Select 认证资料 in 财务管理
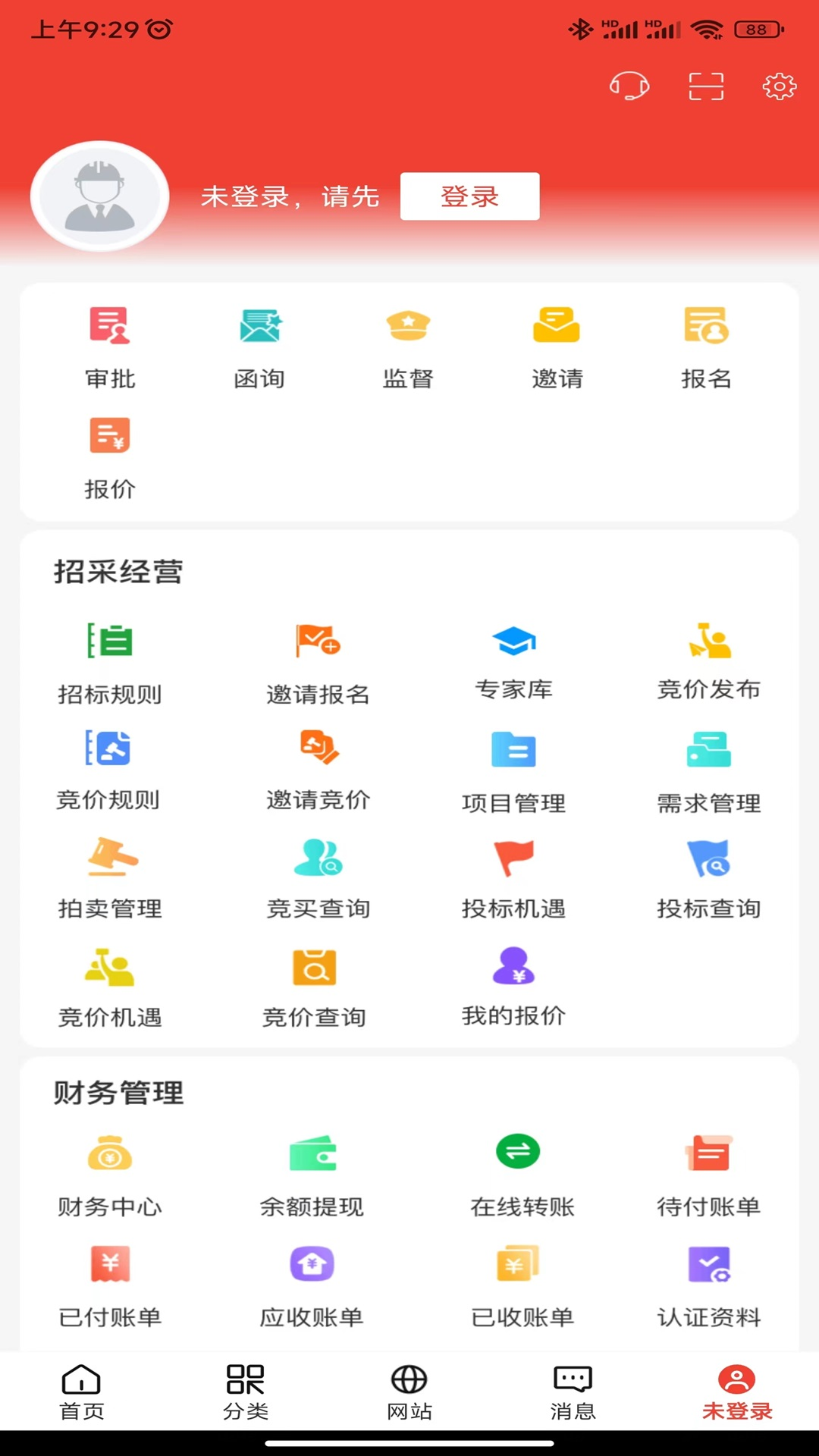Viewport: 819px width, 1456px height. click(x=708, y=1282)
